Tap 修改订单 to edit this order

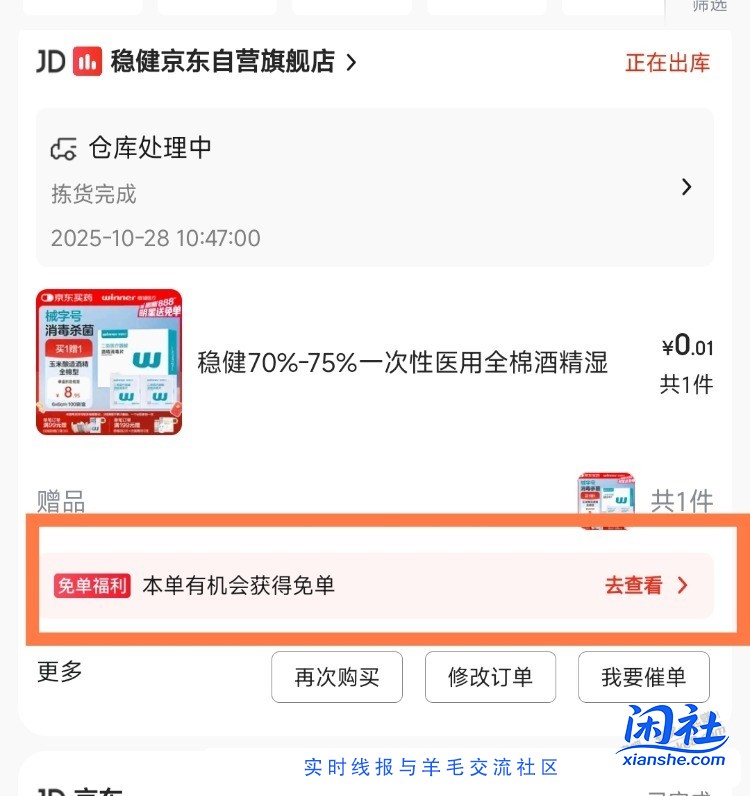tap(490, 677)
